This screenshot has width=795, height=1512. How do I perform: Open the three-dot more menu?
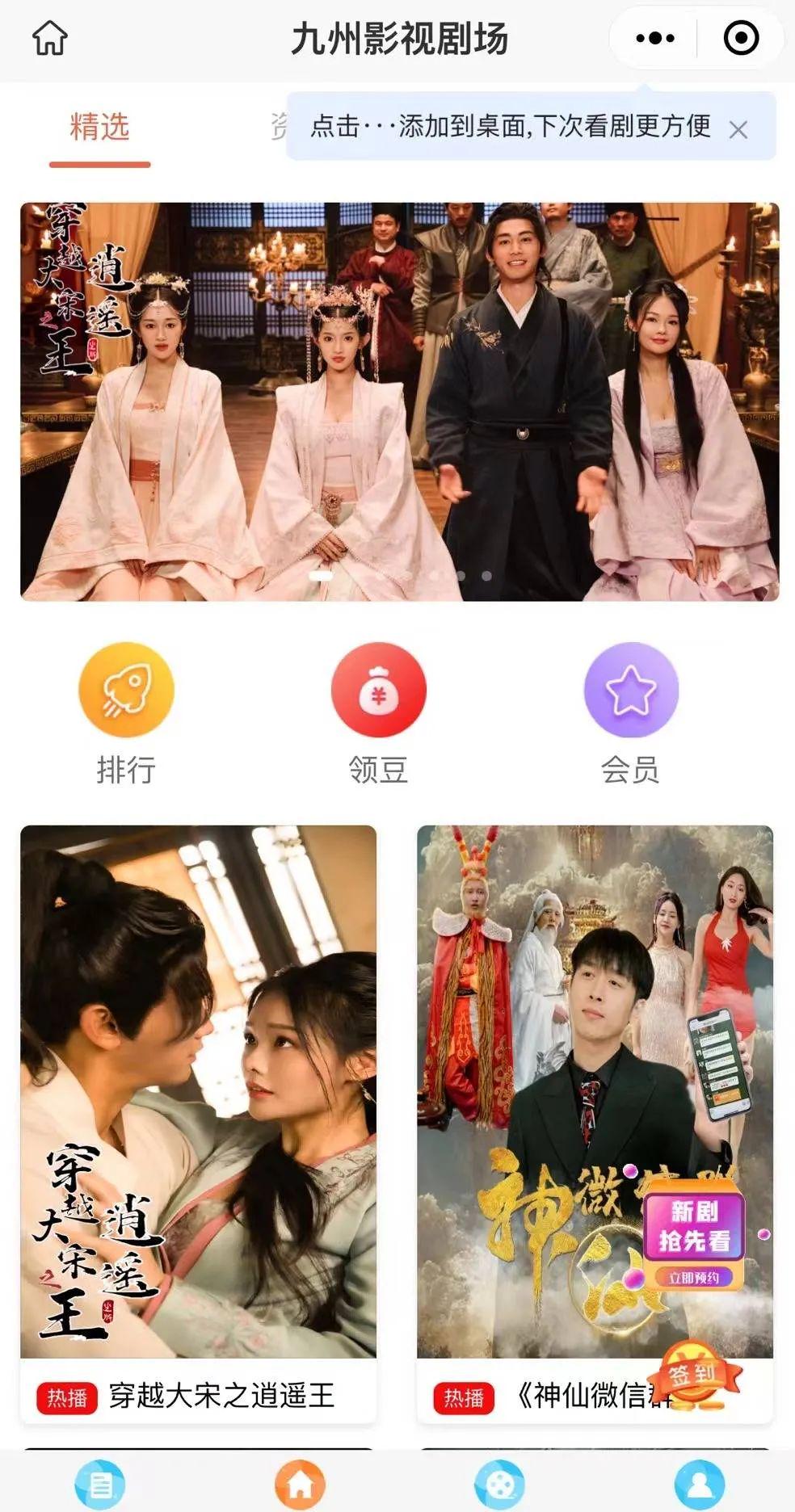pos(654,38)
